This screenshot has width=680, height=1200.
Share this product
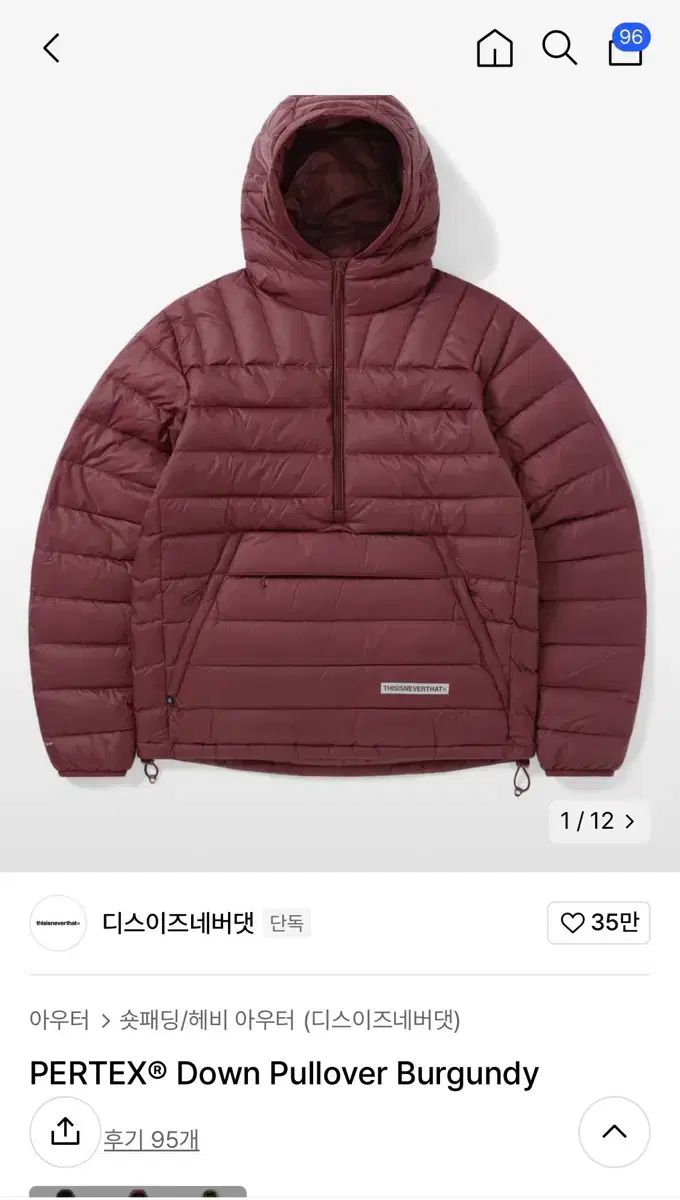65,1132
